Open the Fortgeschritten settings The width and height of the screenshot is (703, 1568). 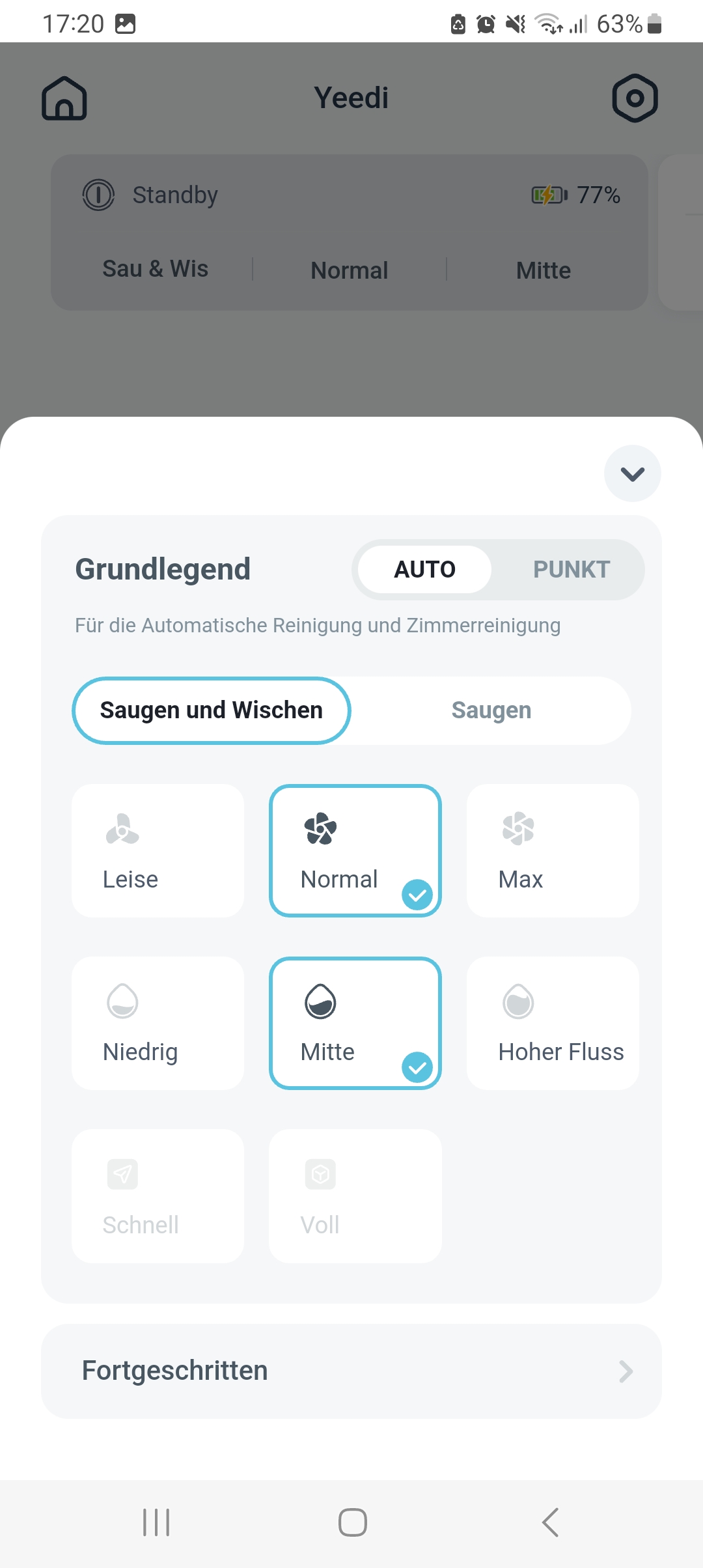[x=351, y=1371]
